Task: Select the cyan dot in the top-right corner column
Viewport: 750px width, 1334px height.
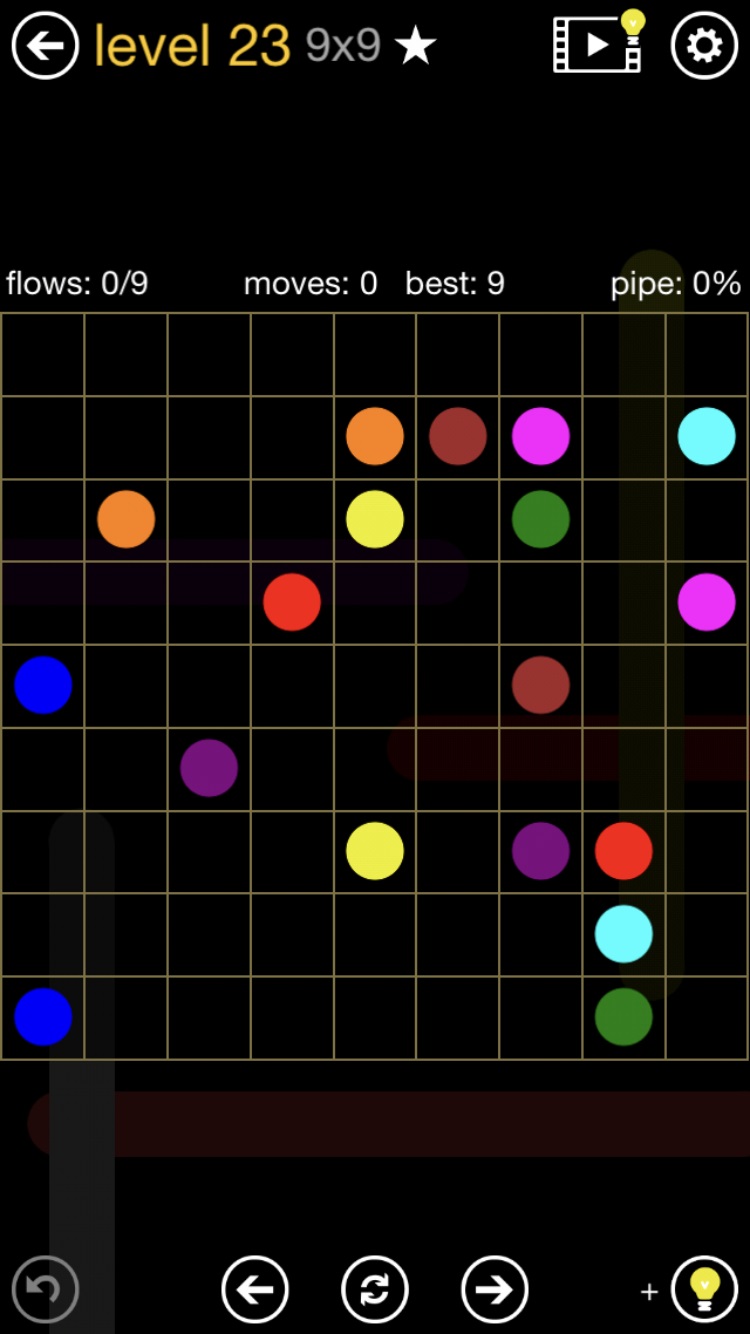Action: [706, 436]
